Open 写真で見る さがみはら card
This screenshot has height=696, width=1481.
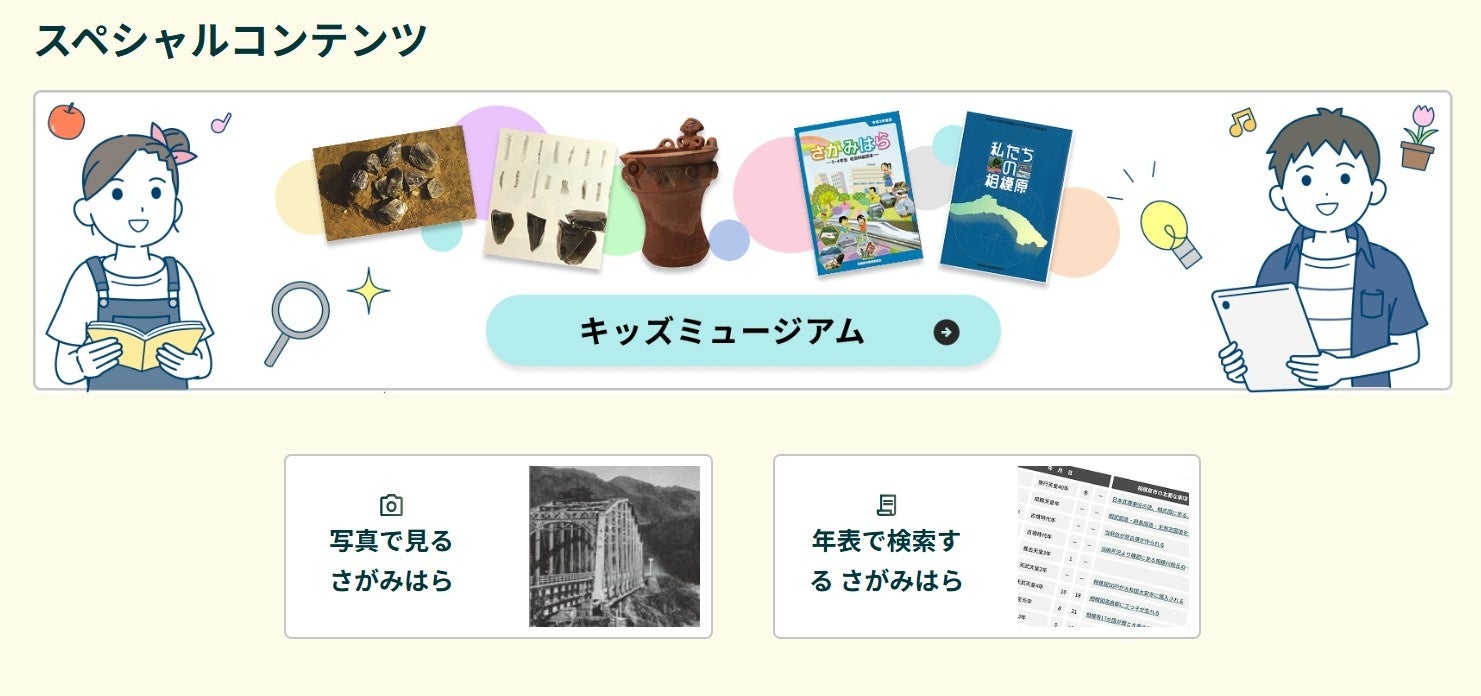click(x=497, y=546)
